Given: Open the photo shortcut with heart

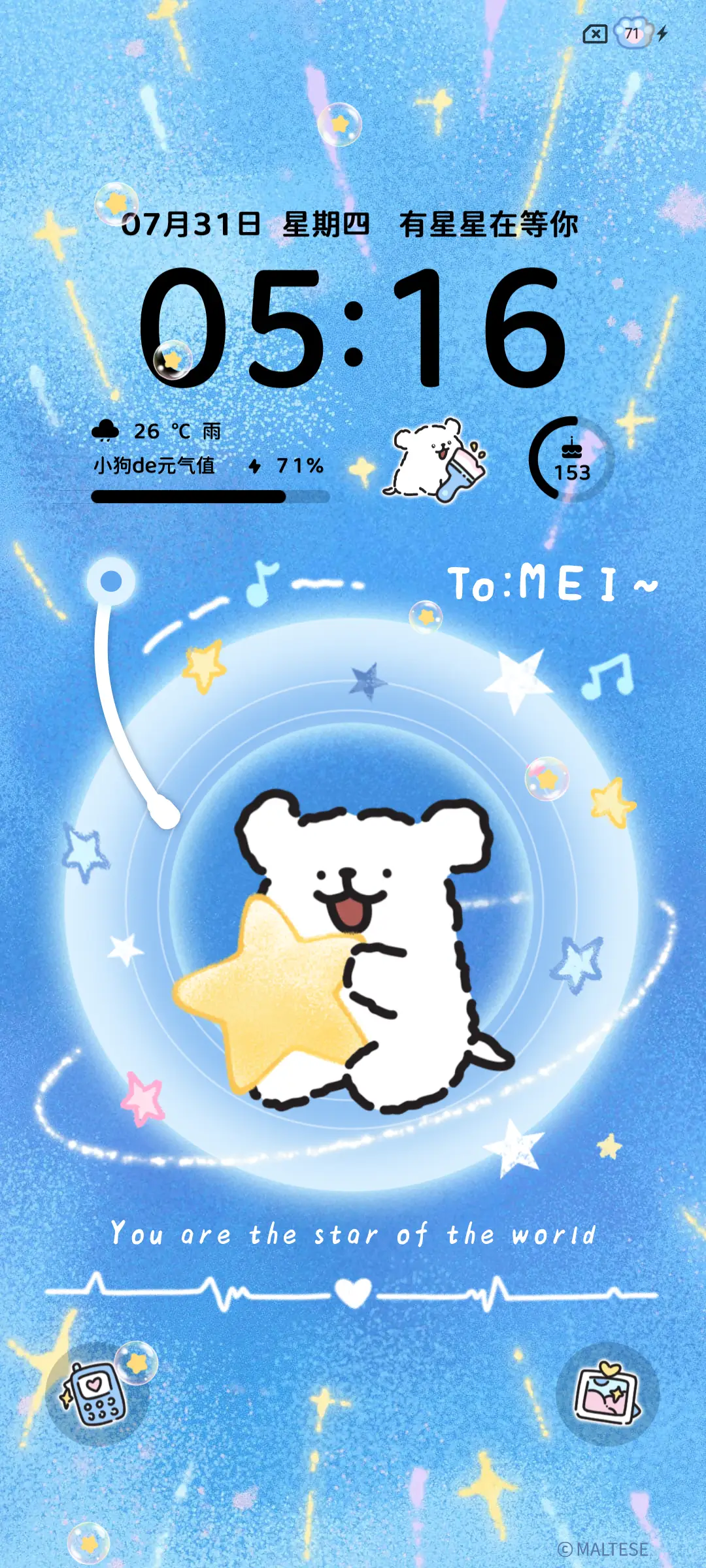Looking at the screenshot, I should pos(607,1394).
